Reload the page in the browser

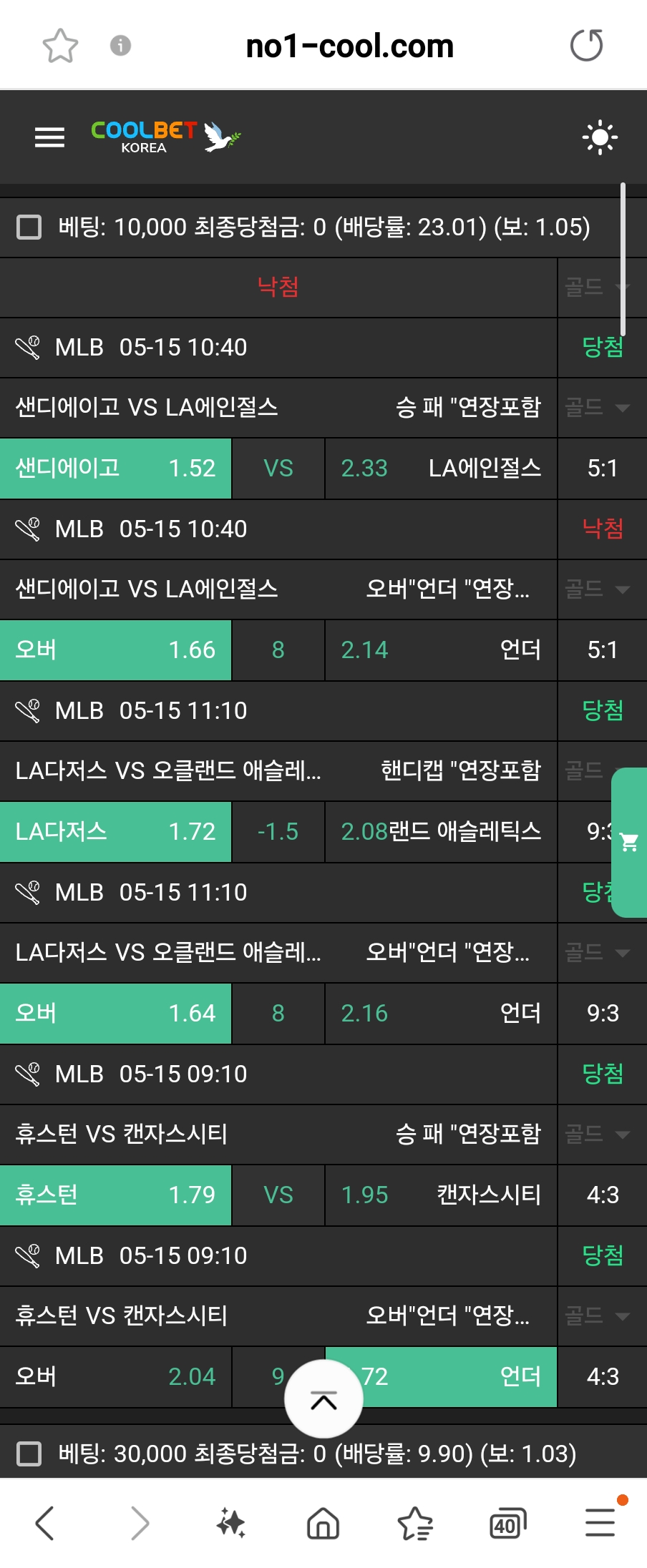tap(586, 46)
